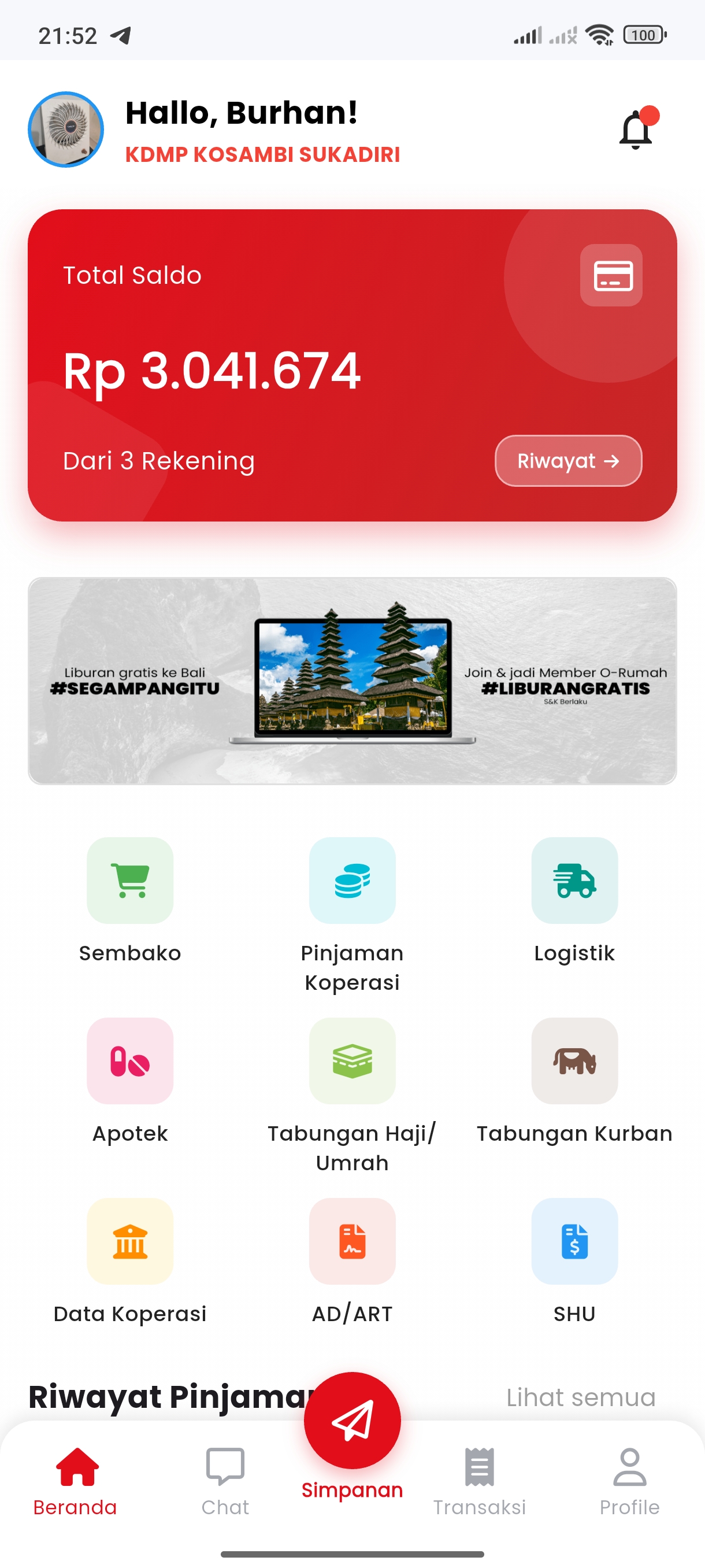Open Tabungan Haji/Umrah kaaba icon

click(x=352, y=1062)
